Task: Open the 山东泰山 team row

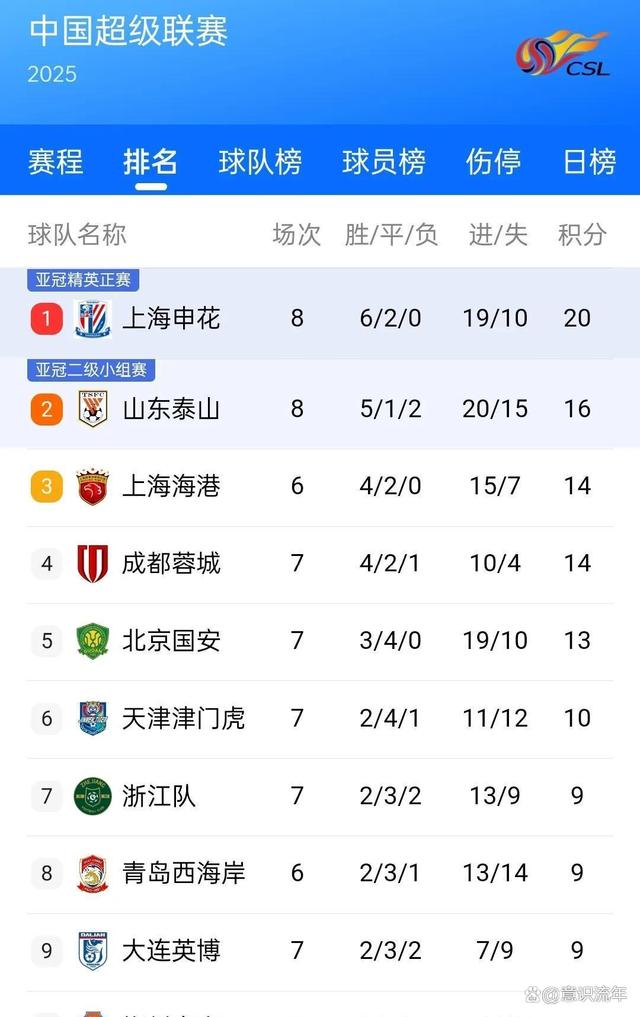Action: click(x=171, y=409)
